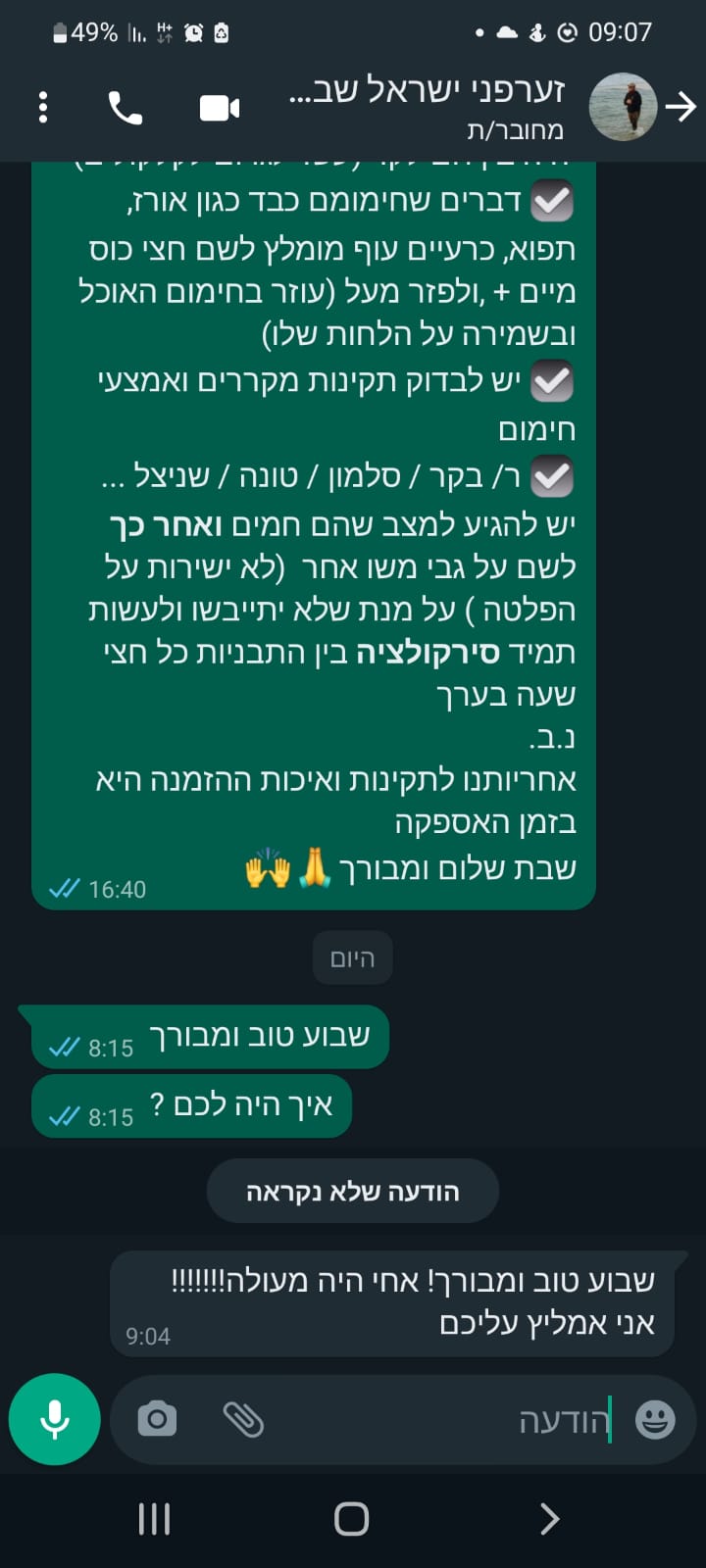This screenshot has width=706, height=1568.
Task: Open the contact's profile picture
Action: [x=623, y=107]
